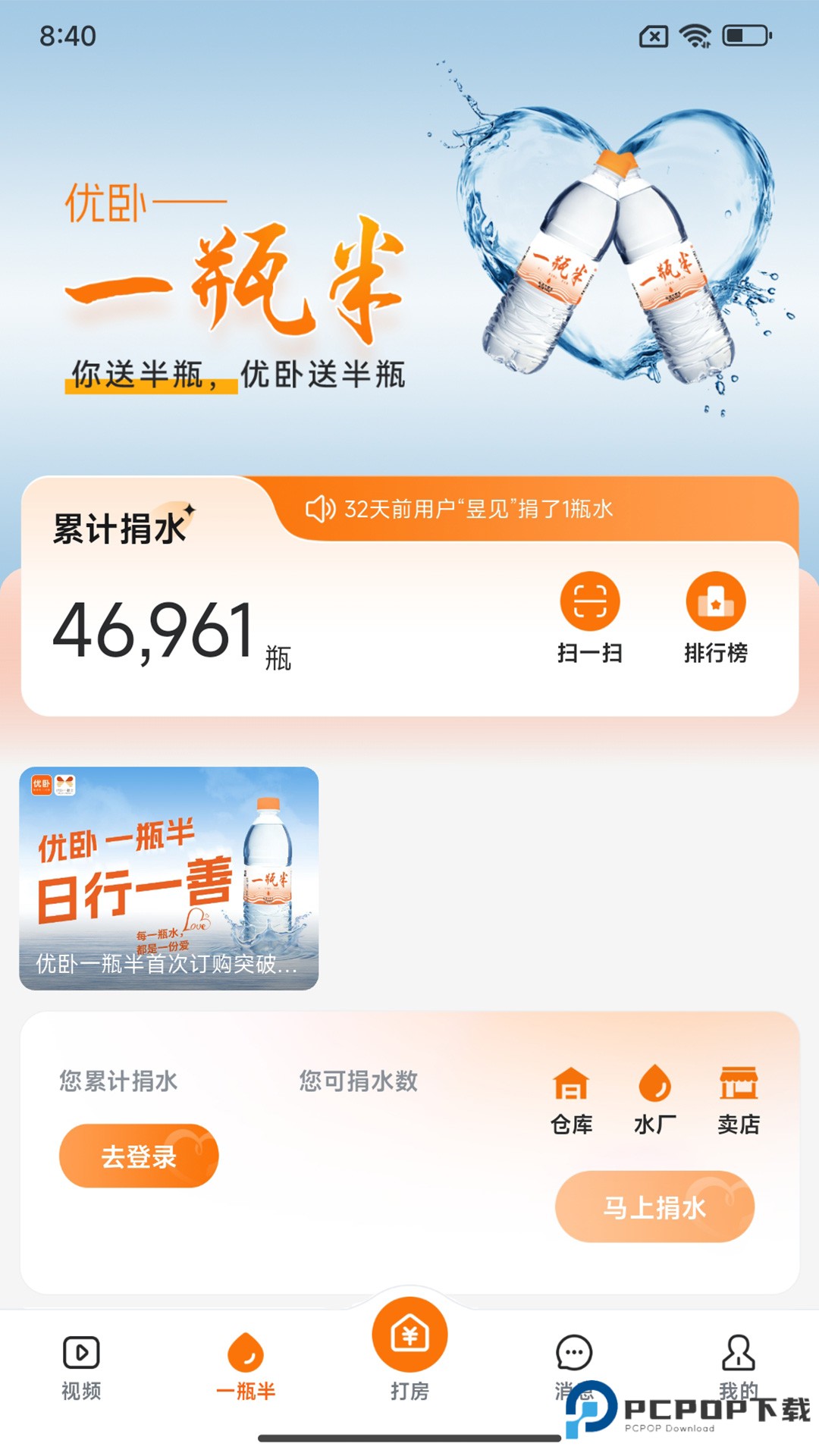This screenshot has width=819, height=1456.
Task: Tap the 去登录 login button
Action: [x=140, y=1154]
